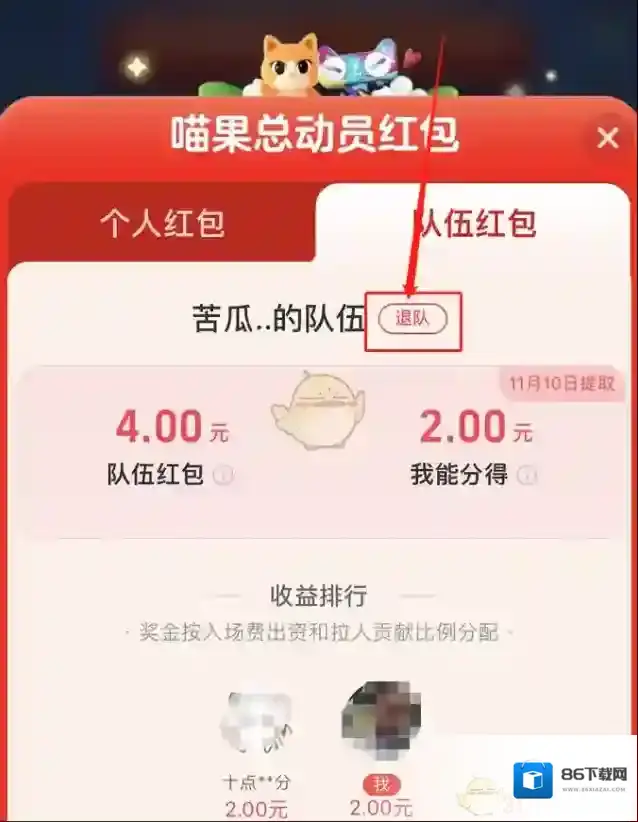Open info icon next to 我能分得
638x822 pixels.
point(527,475)
